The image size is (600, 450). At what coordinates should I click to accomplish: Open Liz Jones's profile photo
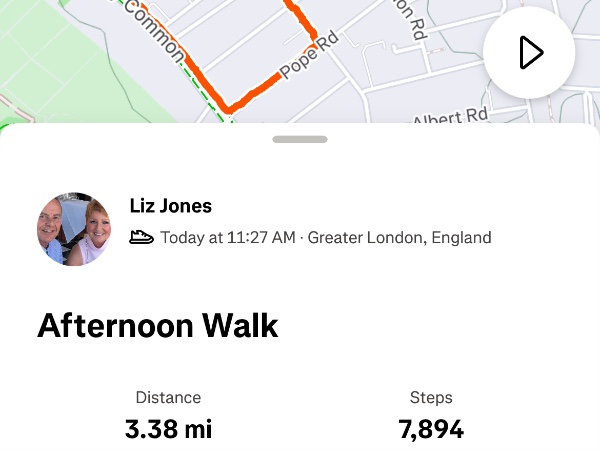pyautogui.click(x=73, y=229)
